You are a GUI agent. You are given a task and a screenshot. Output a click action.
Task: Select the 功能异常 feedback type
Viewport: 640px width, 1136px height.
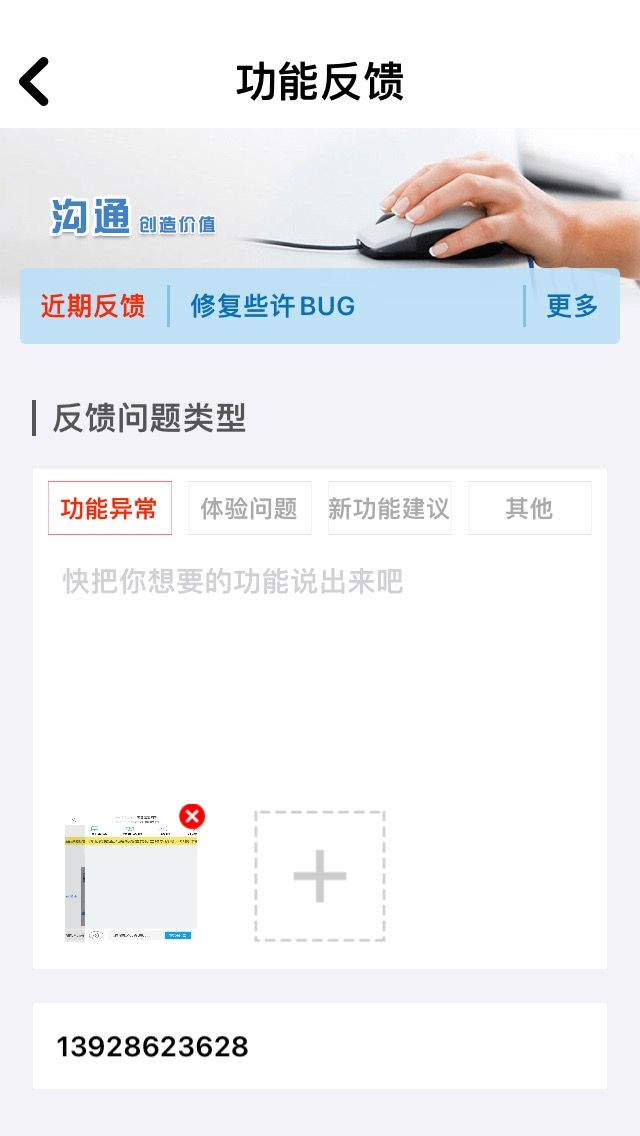click(109, 508)
